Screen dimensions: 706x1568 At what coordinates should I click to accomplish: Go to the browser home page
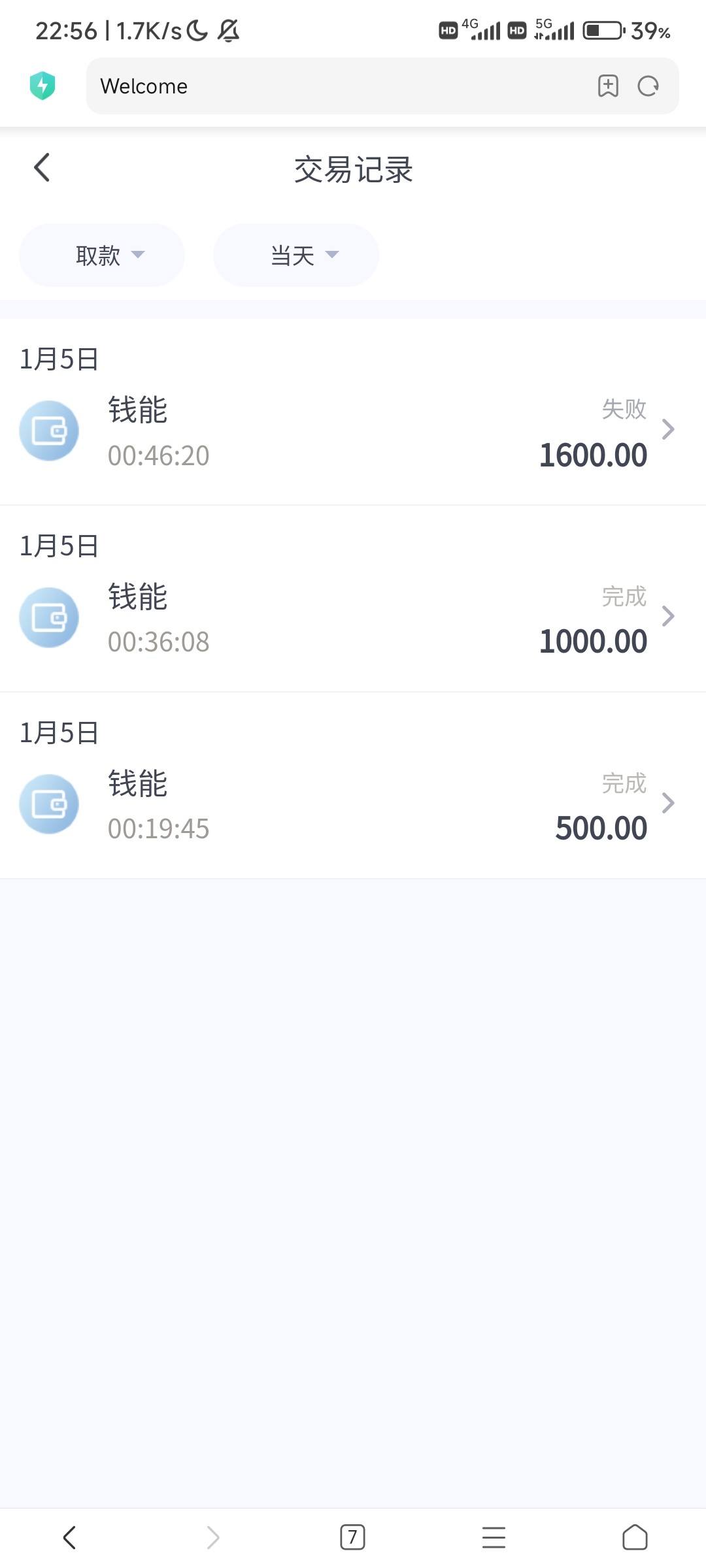pyautogui.click(x=635, y=1537)
